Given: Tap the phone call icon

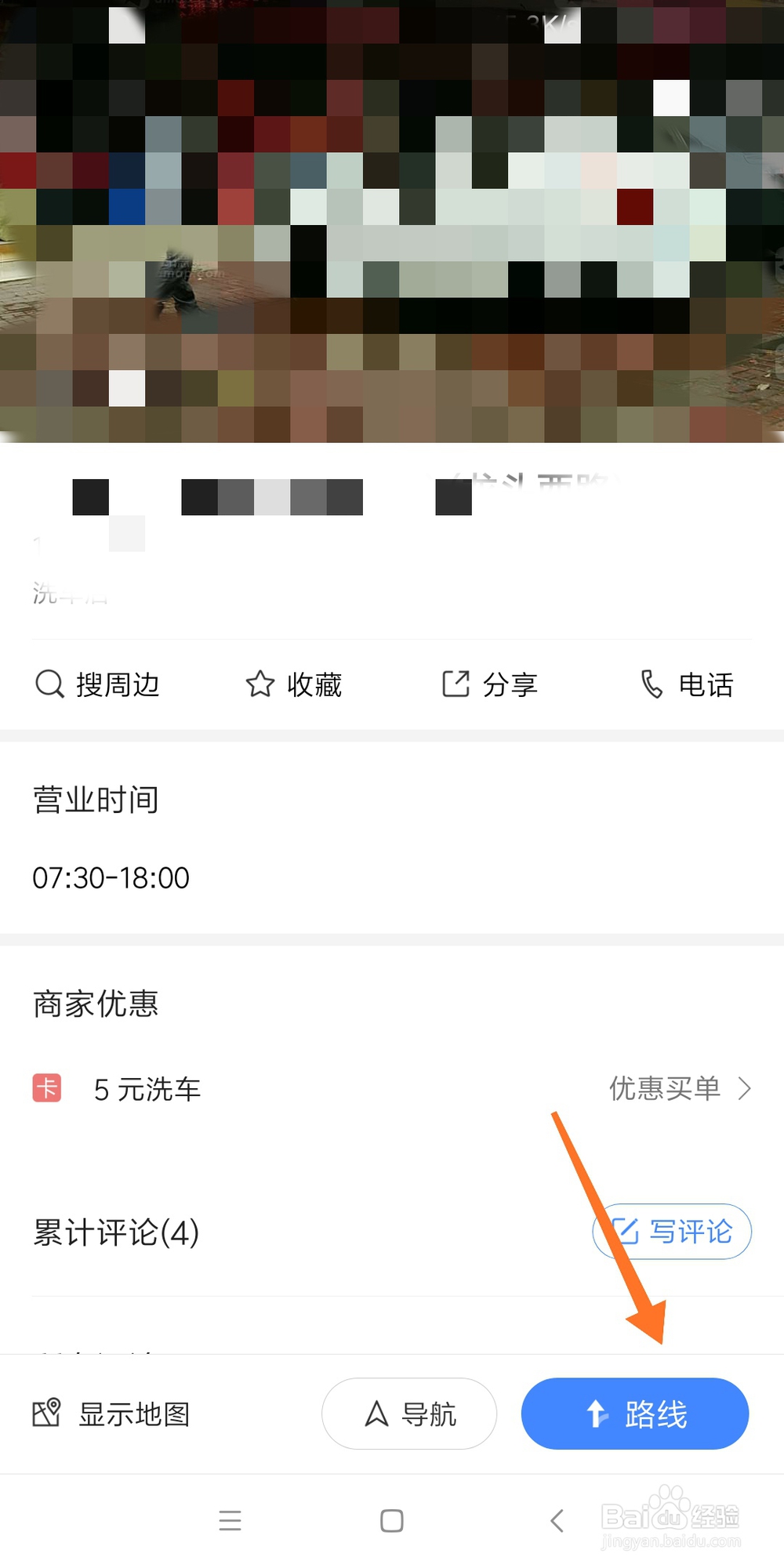Looking at the screenshot, I should pos(652,684).
